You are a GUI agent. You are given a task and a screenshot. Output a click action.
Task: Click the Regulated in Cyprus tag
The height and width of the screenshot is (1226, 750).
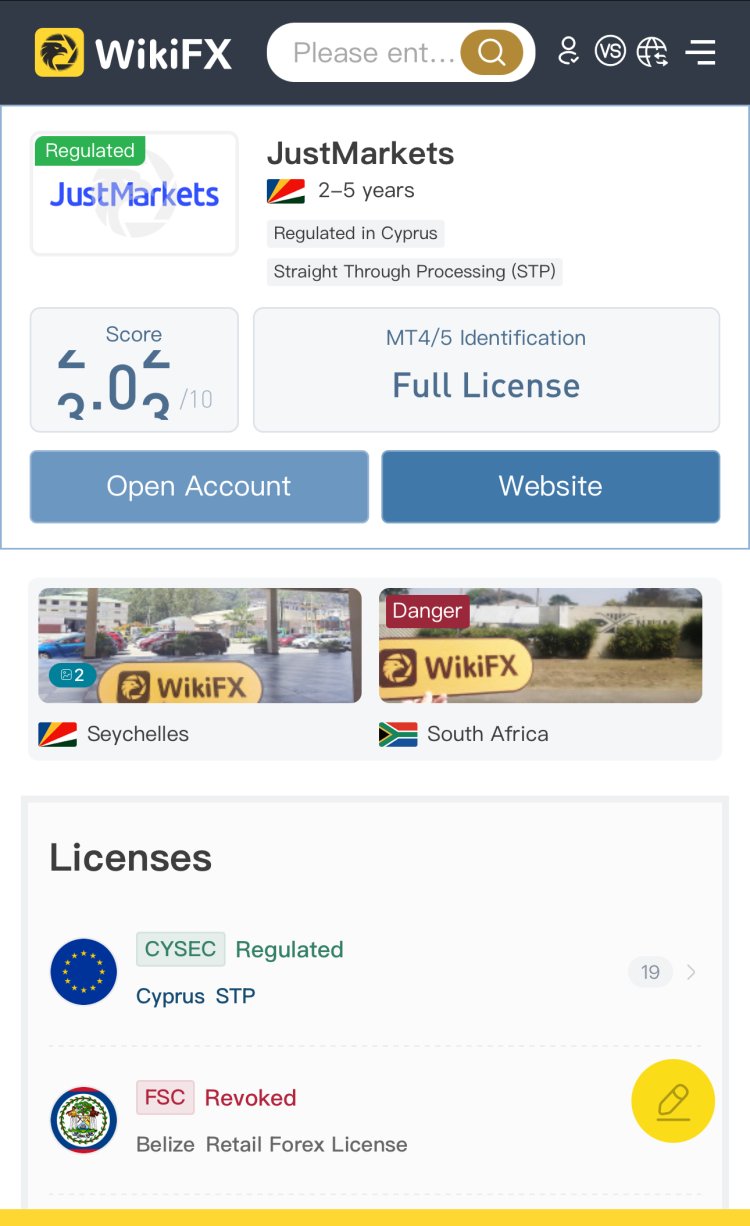pos(353,233)
